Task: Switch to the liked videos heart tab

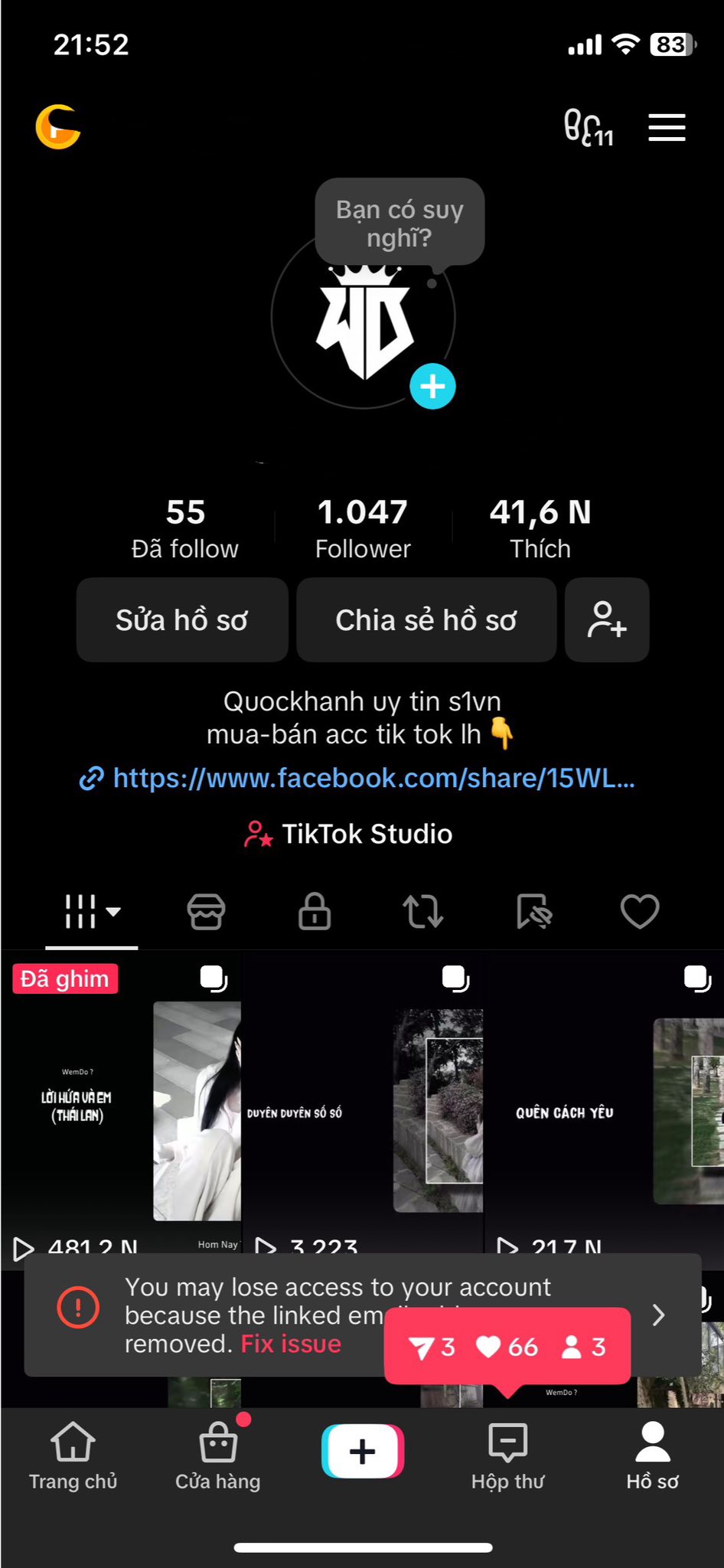Action: click(640, 911)
